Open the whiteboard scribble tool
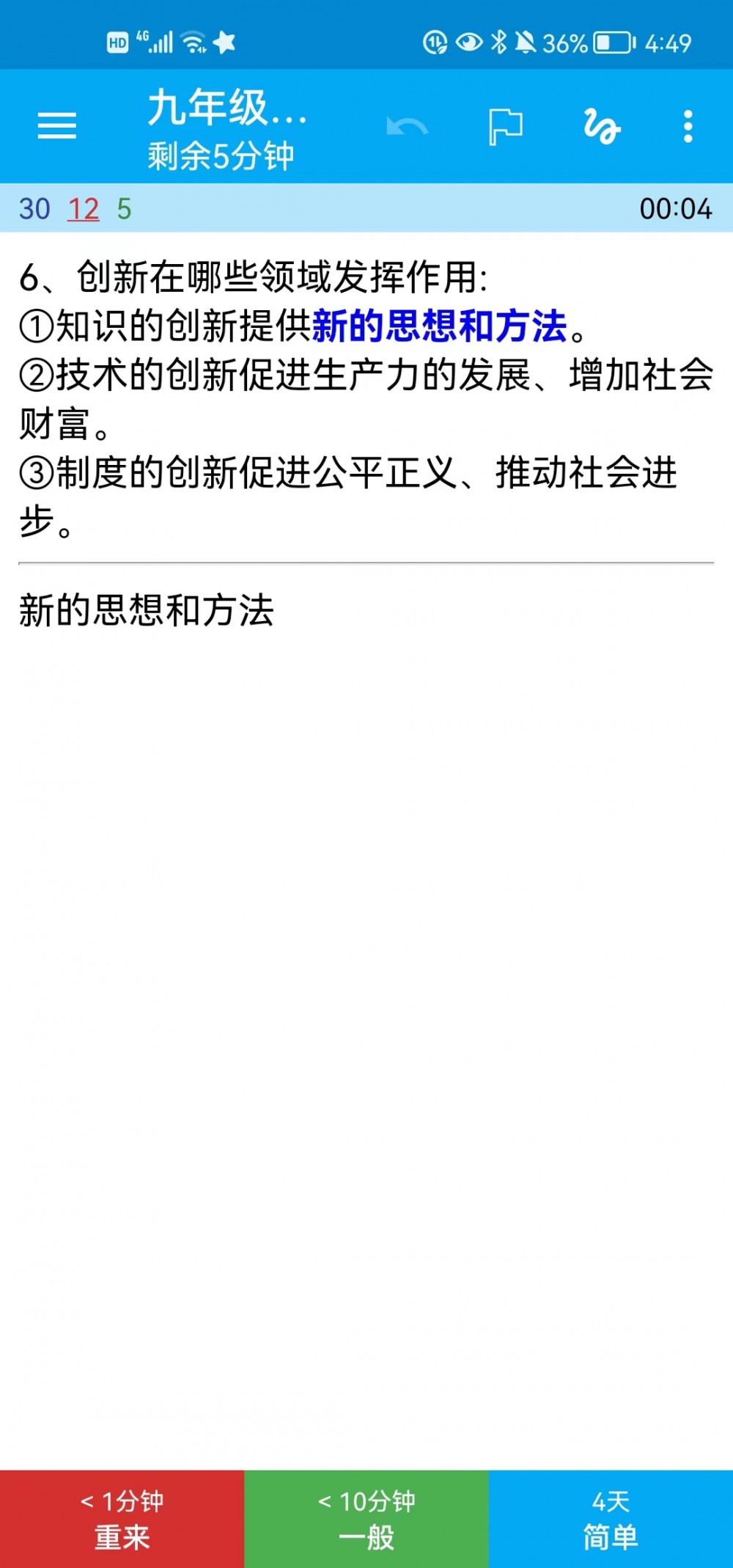This screenshot has height=1568, width=733. click(x=602, y=126)
